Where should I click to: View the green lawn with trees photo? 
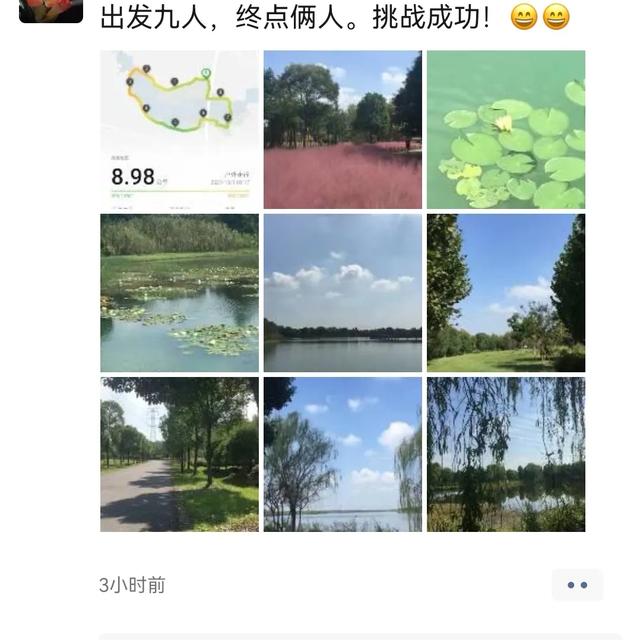(x=506, y=293)
